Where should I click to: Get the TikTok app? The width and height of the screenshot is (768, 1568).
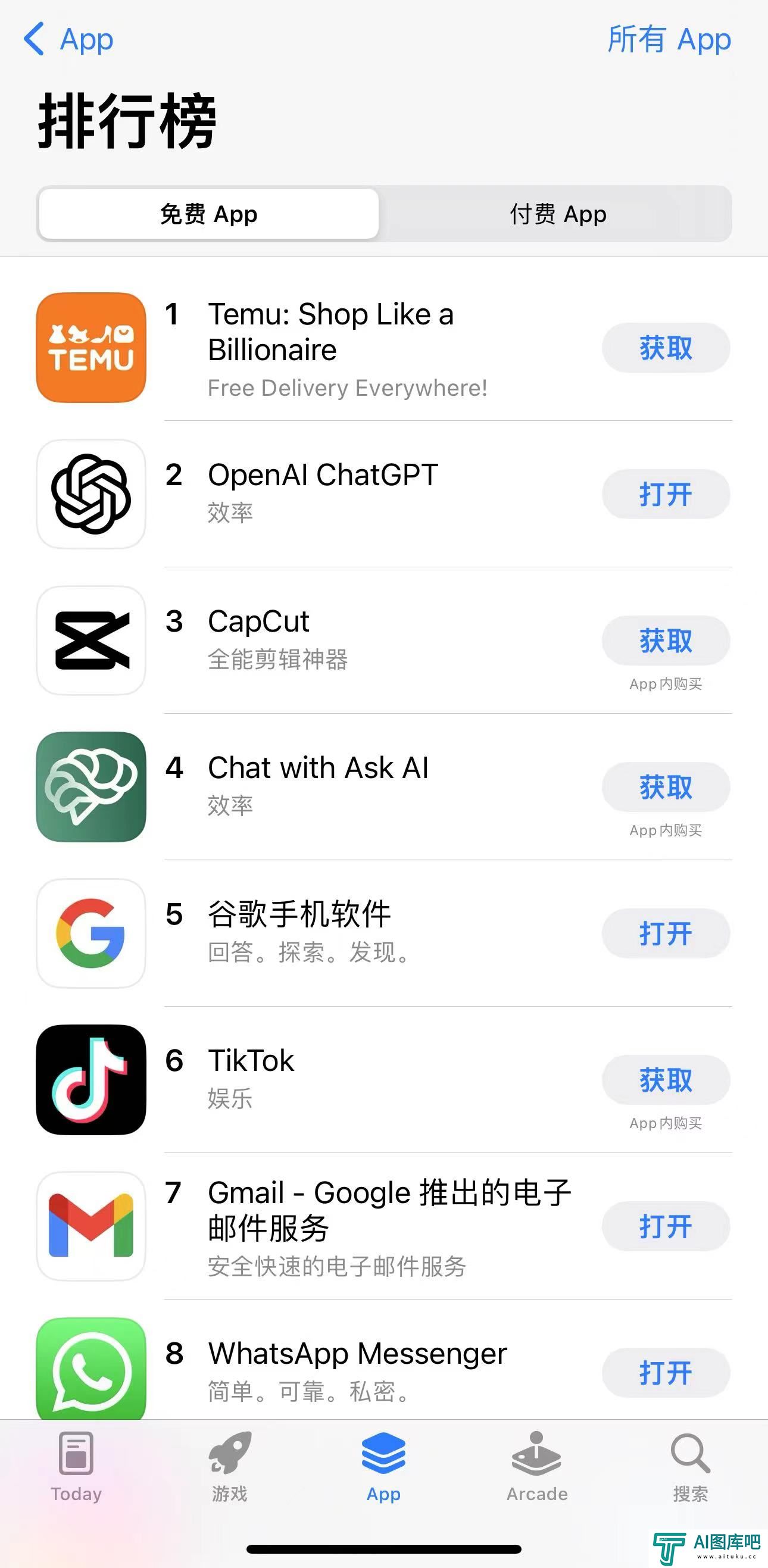tap(666, 1080)
